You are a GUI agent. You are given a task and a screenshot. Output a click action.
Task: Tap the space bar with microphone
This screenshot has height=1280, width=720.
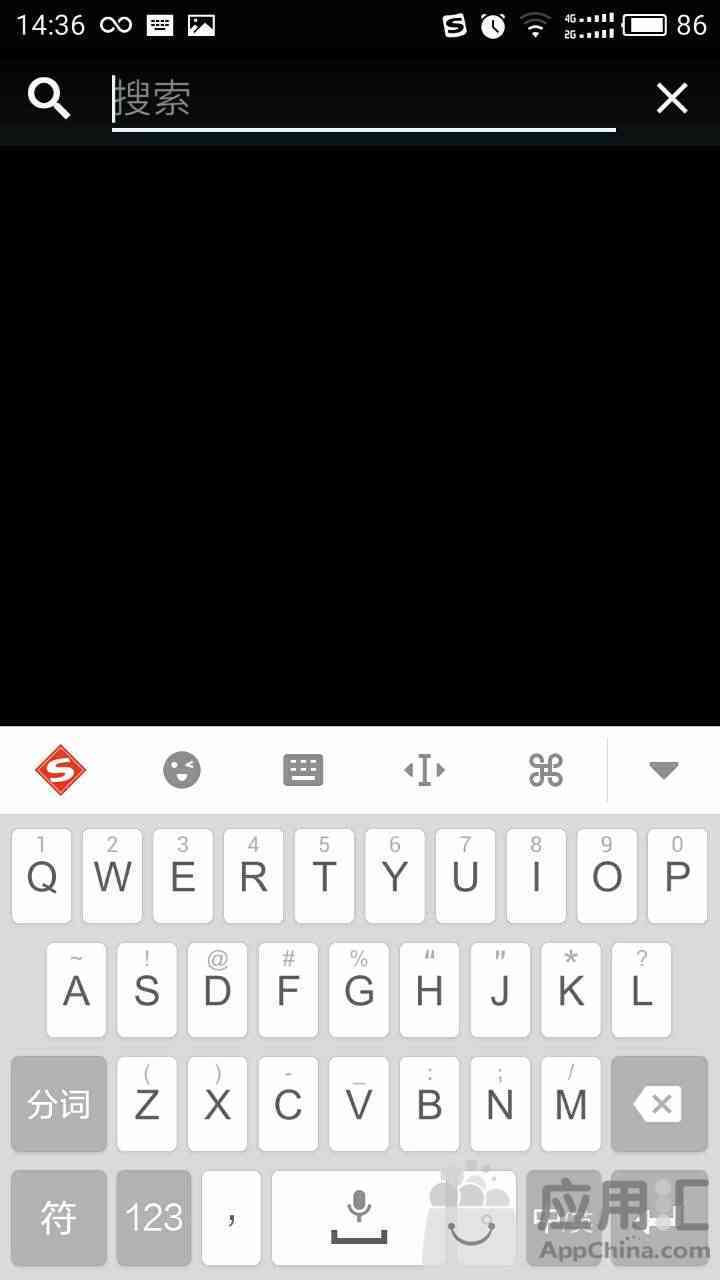click(358, 1218)
